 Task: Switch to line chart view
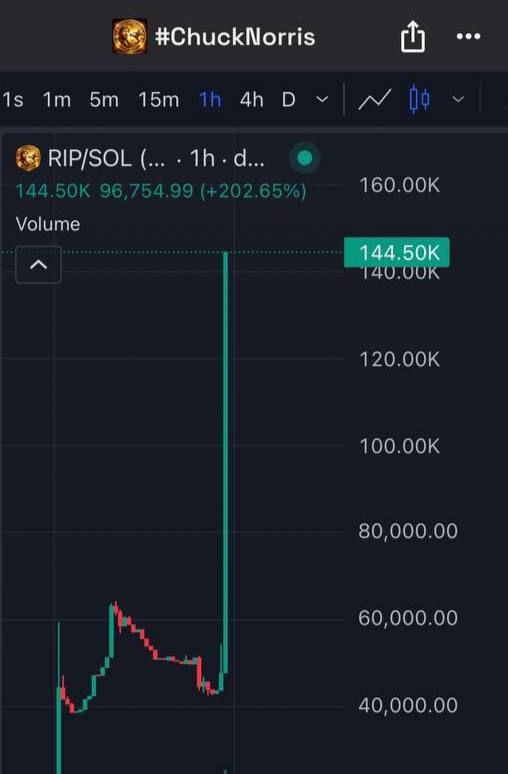375,99
